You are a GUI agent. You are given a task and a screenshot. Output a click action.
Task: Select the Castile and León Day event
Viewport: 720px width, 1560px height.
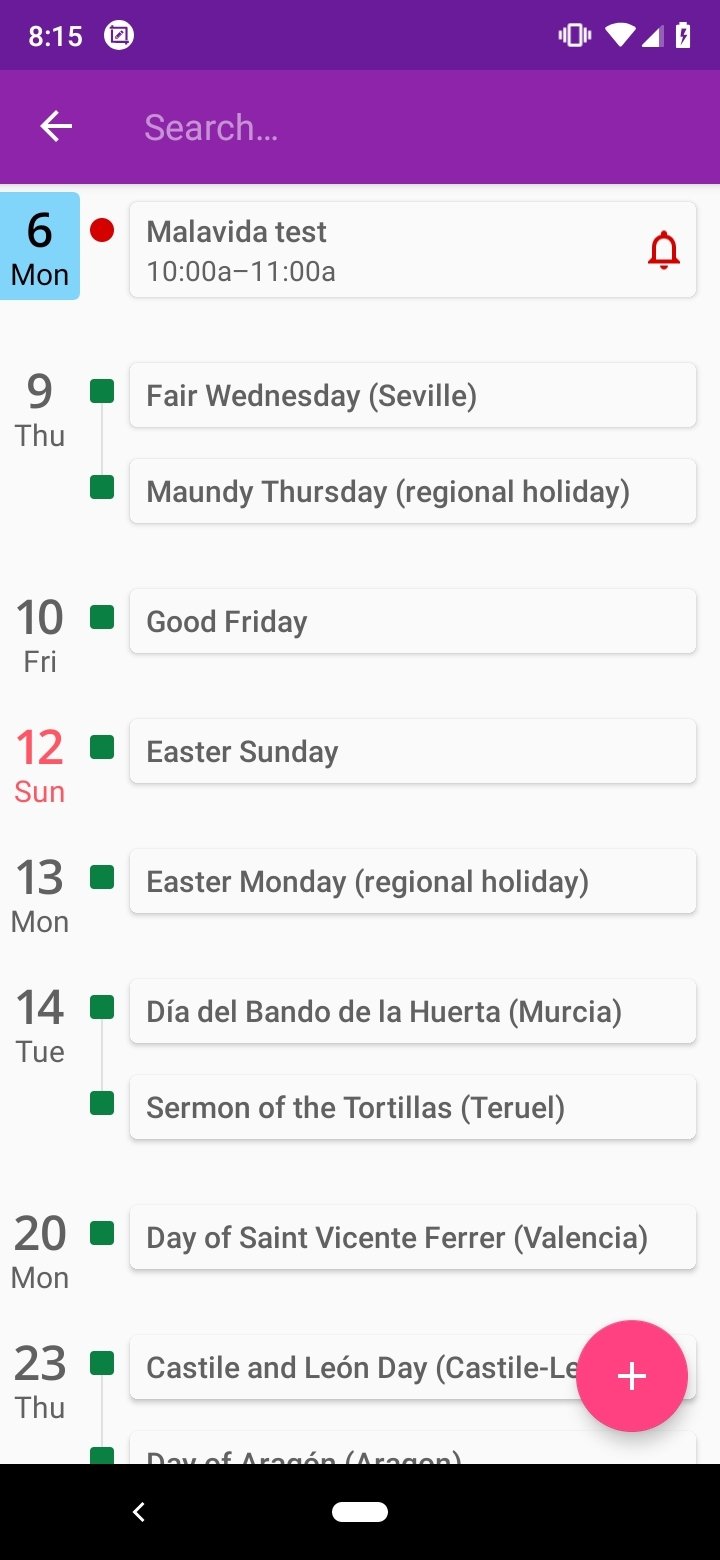pos(350,1368)
